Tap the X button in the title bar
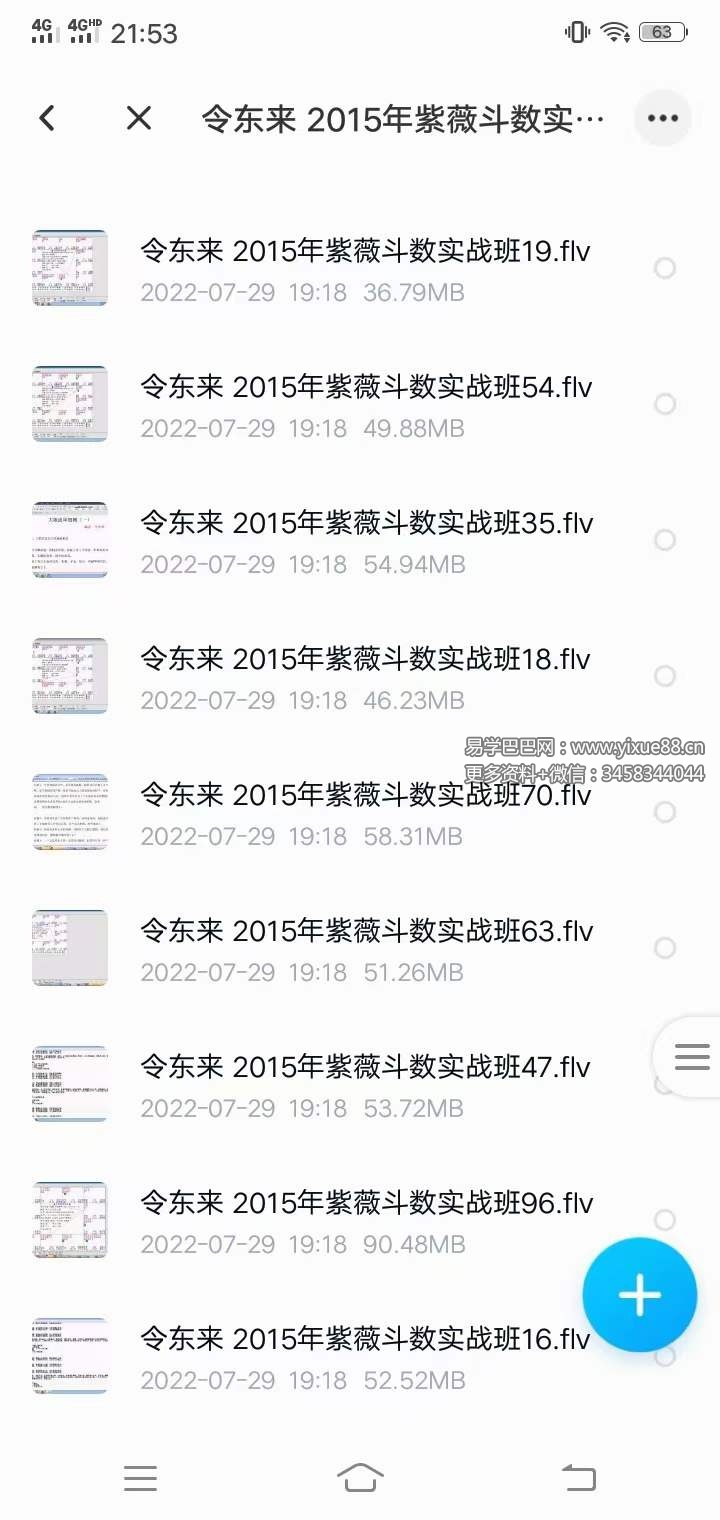Image resolution: width=720 pixels, height=1520 pixels. [138, 117]
